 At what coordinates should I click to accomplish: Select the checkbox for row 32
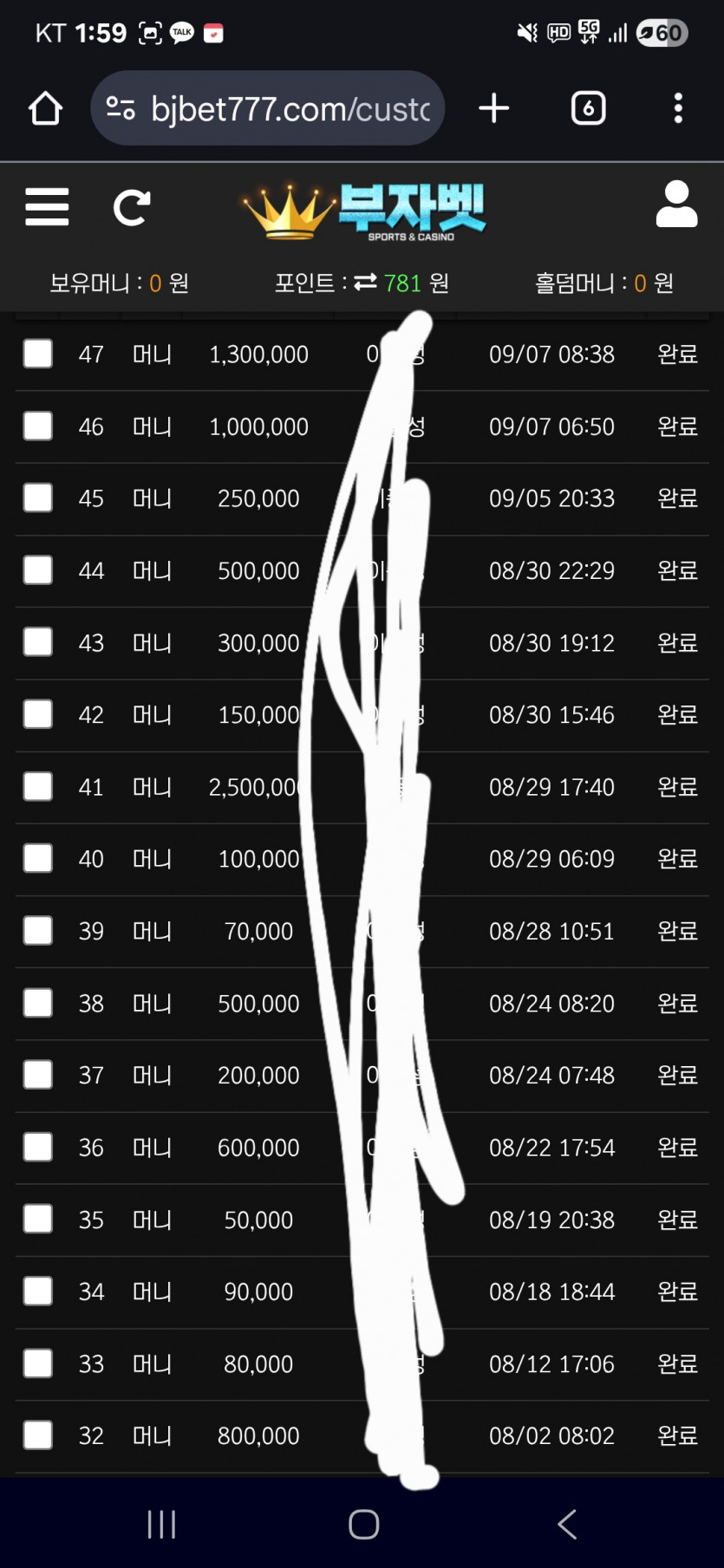point(38,1435)
